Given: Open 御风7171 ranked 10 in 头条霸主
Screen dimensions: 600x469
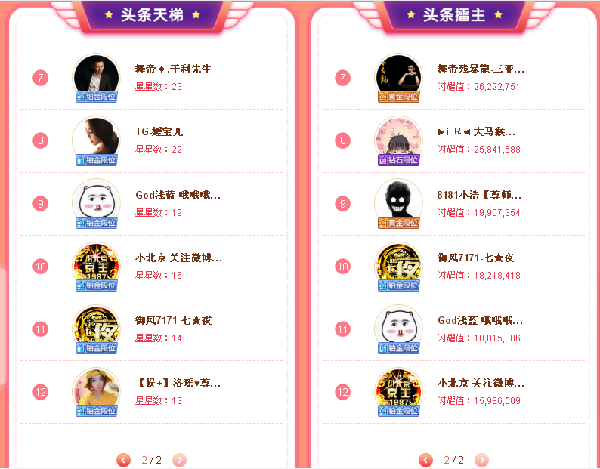Looking at the screenshot, I should 478,257.
